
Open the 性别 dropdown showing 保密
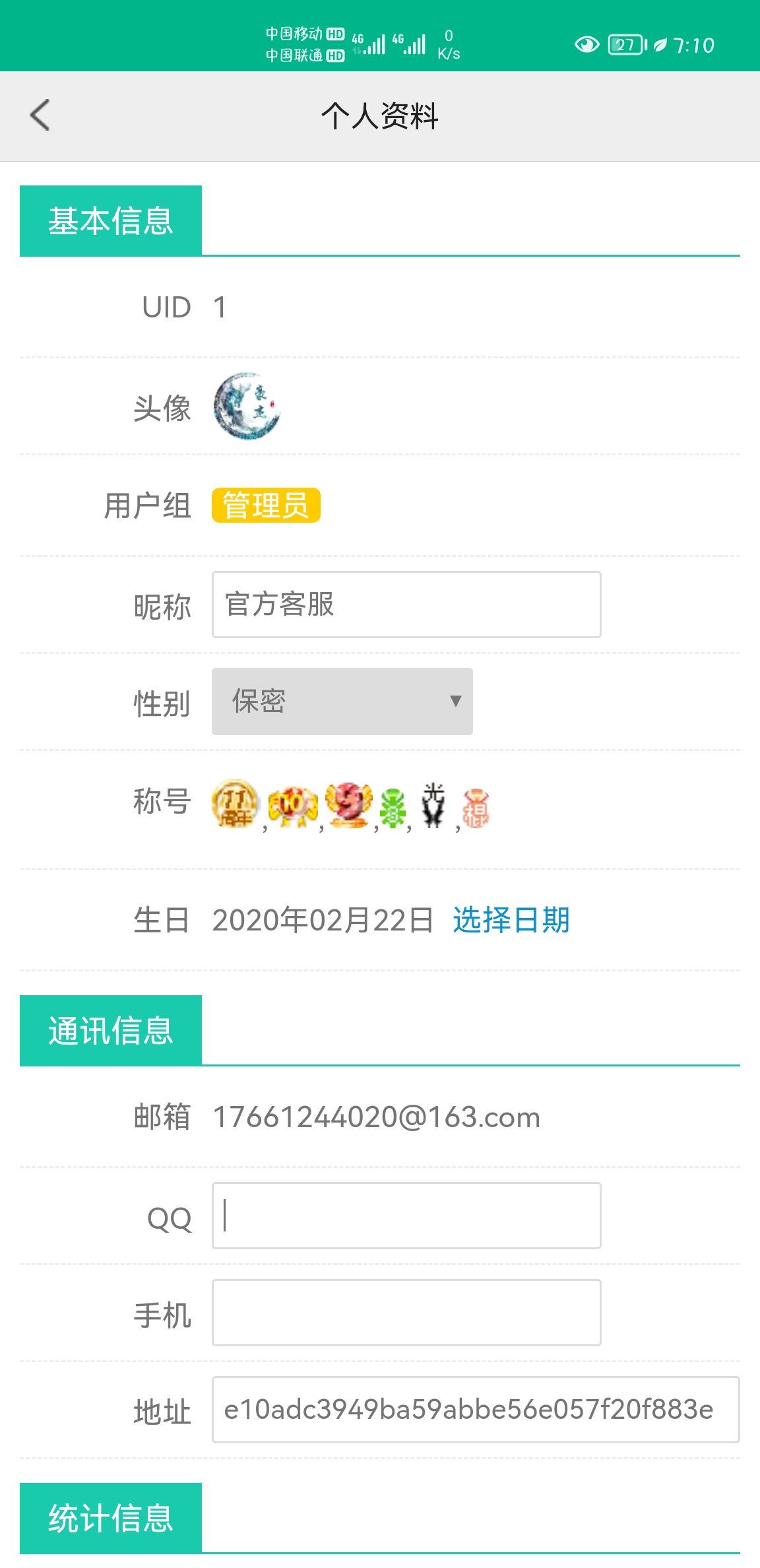[x=342, y=702]
